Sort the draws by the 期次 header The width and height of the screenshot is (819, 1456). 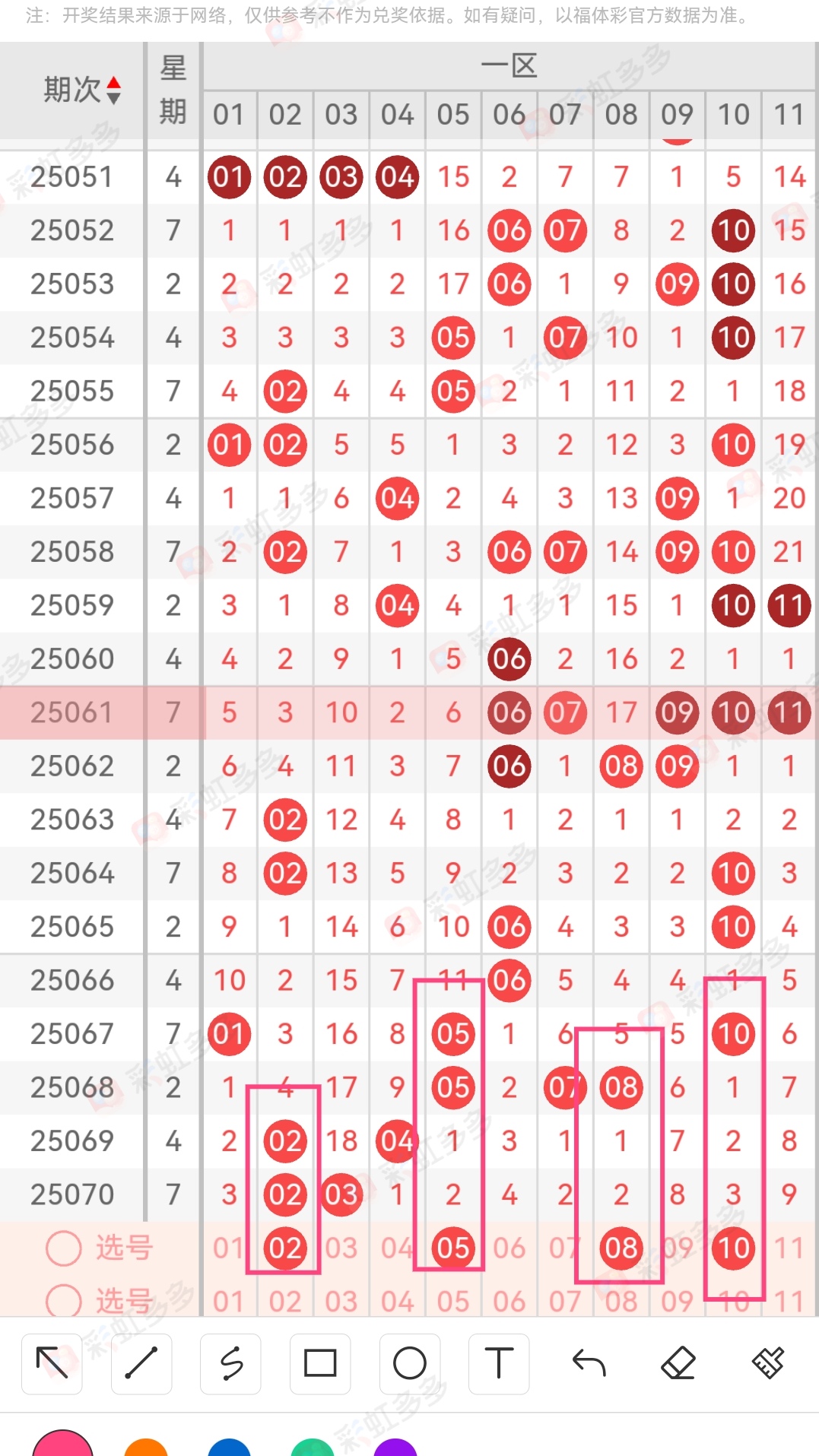82,90
